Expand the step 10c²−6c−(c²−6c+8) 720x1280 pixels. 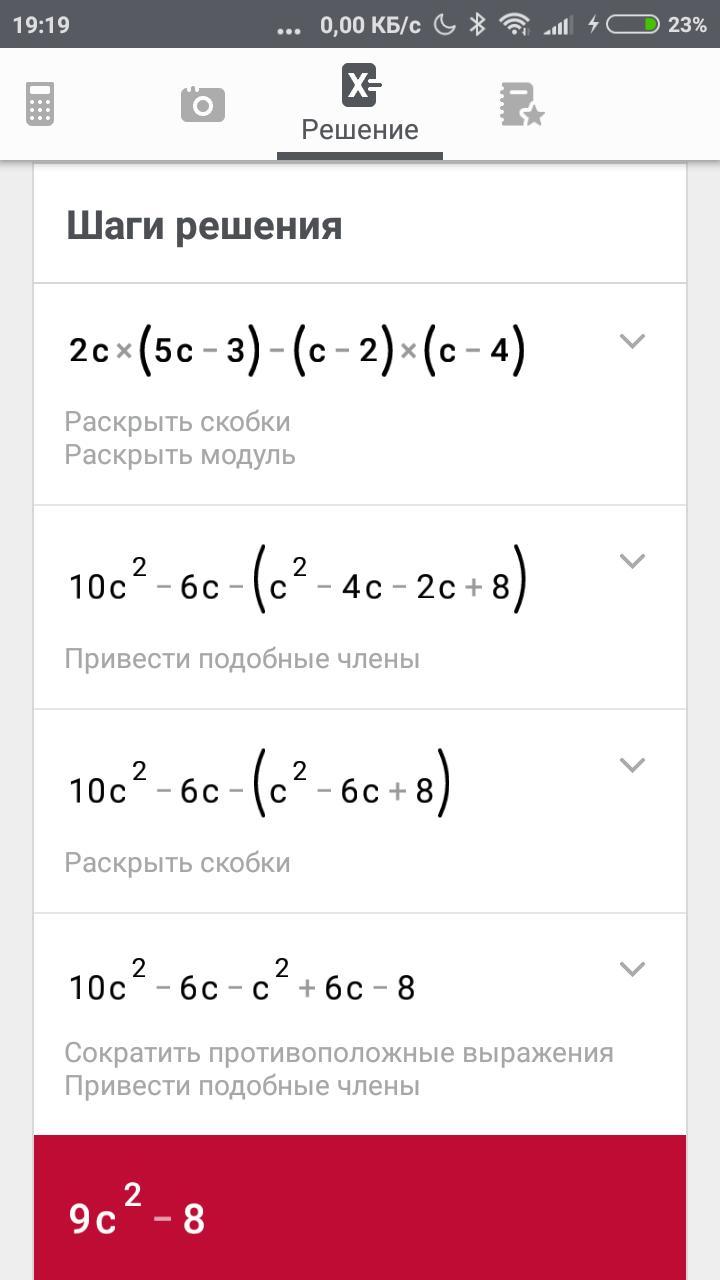pyautogui.click(x=631, y=765)
